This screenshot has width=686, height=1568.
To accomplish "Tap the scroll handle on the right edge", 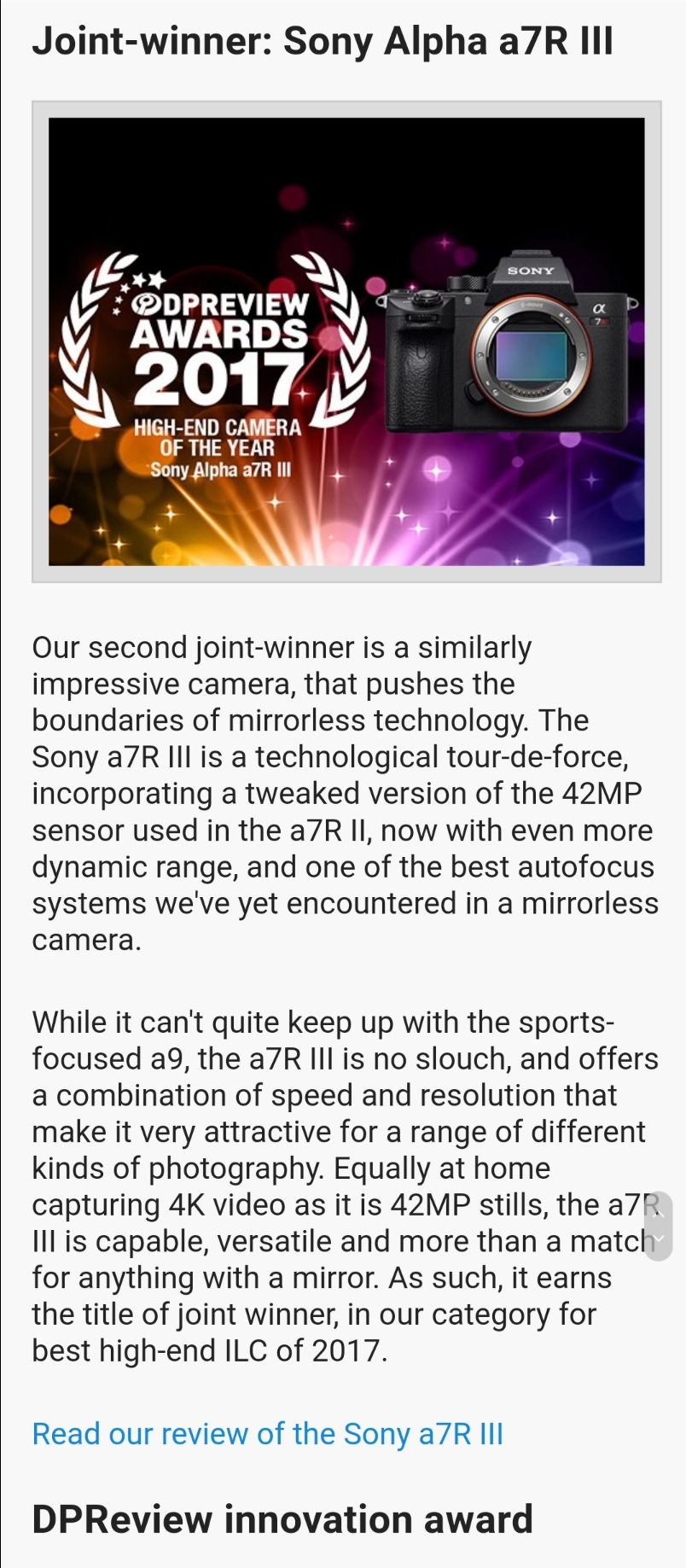I will (659, 1226).
